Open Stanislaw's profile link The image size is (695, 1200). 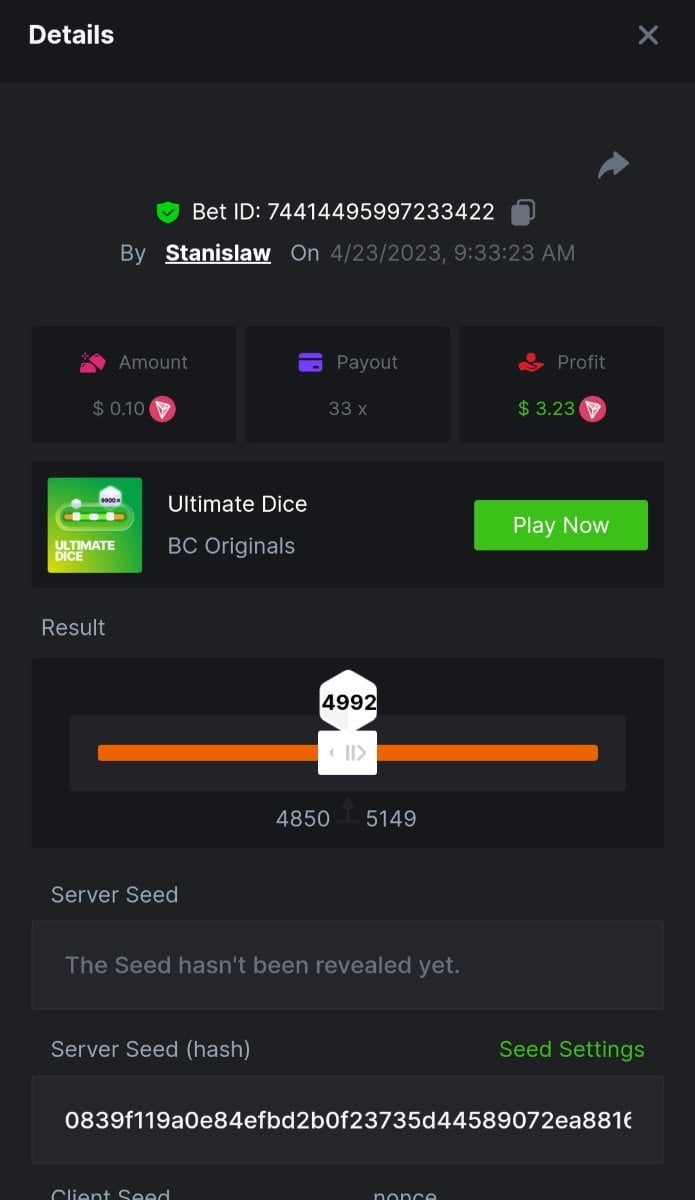(218, 253)
